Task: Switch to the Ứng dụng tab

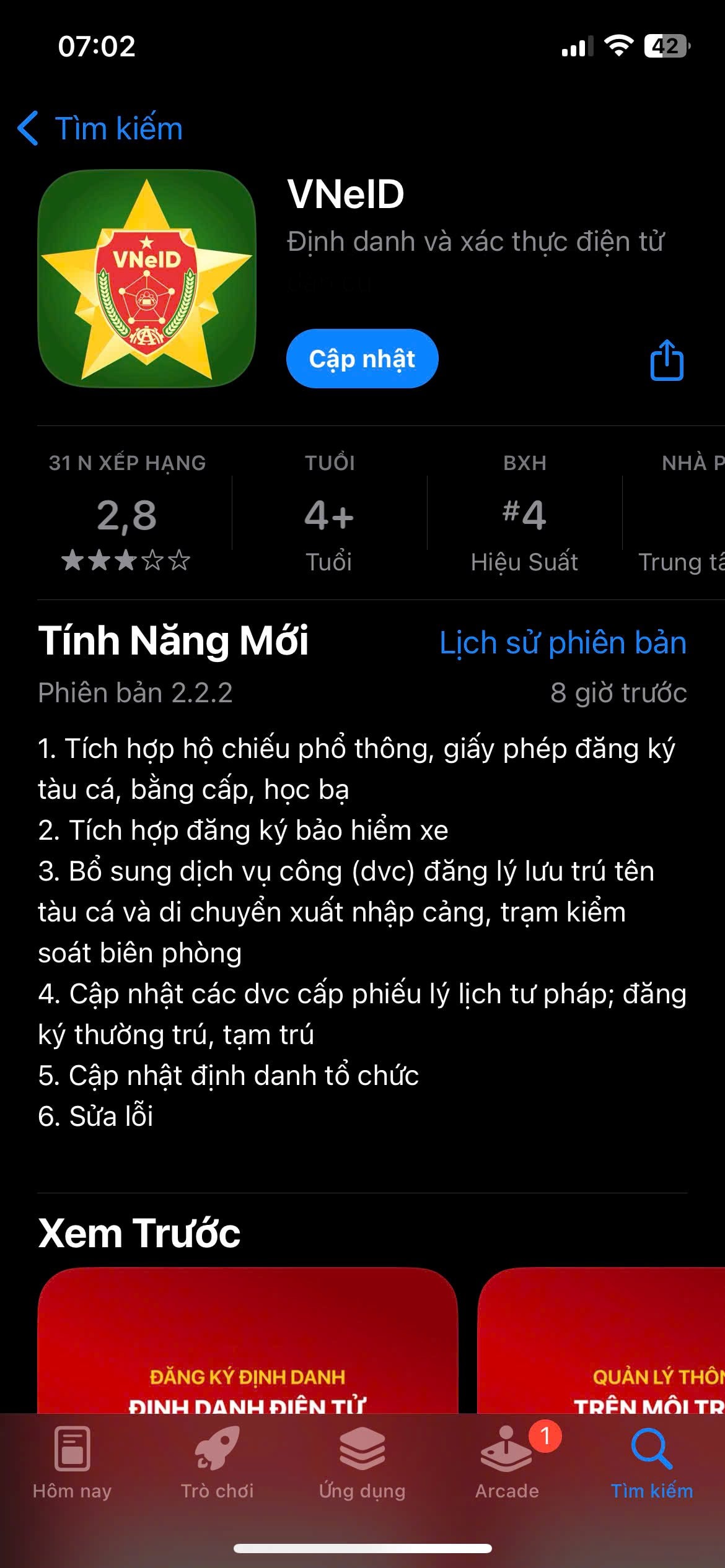Action: pyautogui.click(x=362, y=1463)
